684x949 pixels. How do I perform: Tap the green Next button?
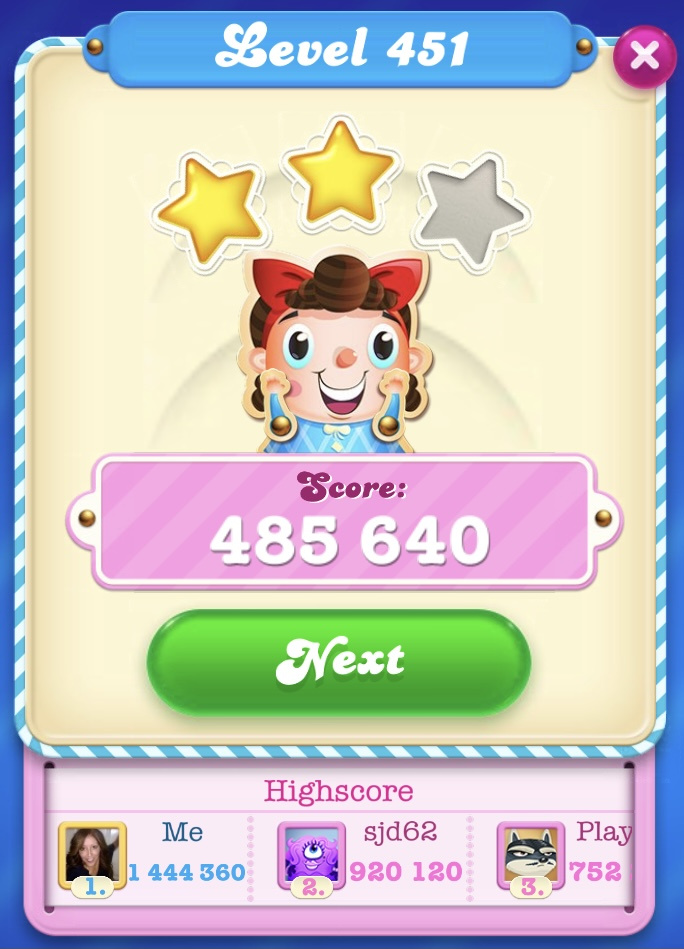tap(339, 662)
